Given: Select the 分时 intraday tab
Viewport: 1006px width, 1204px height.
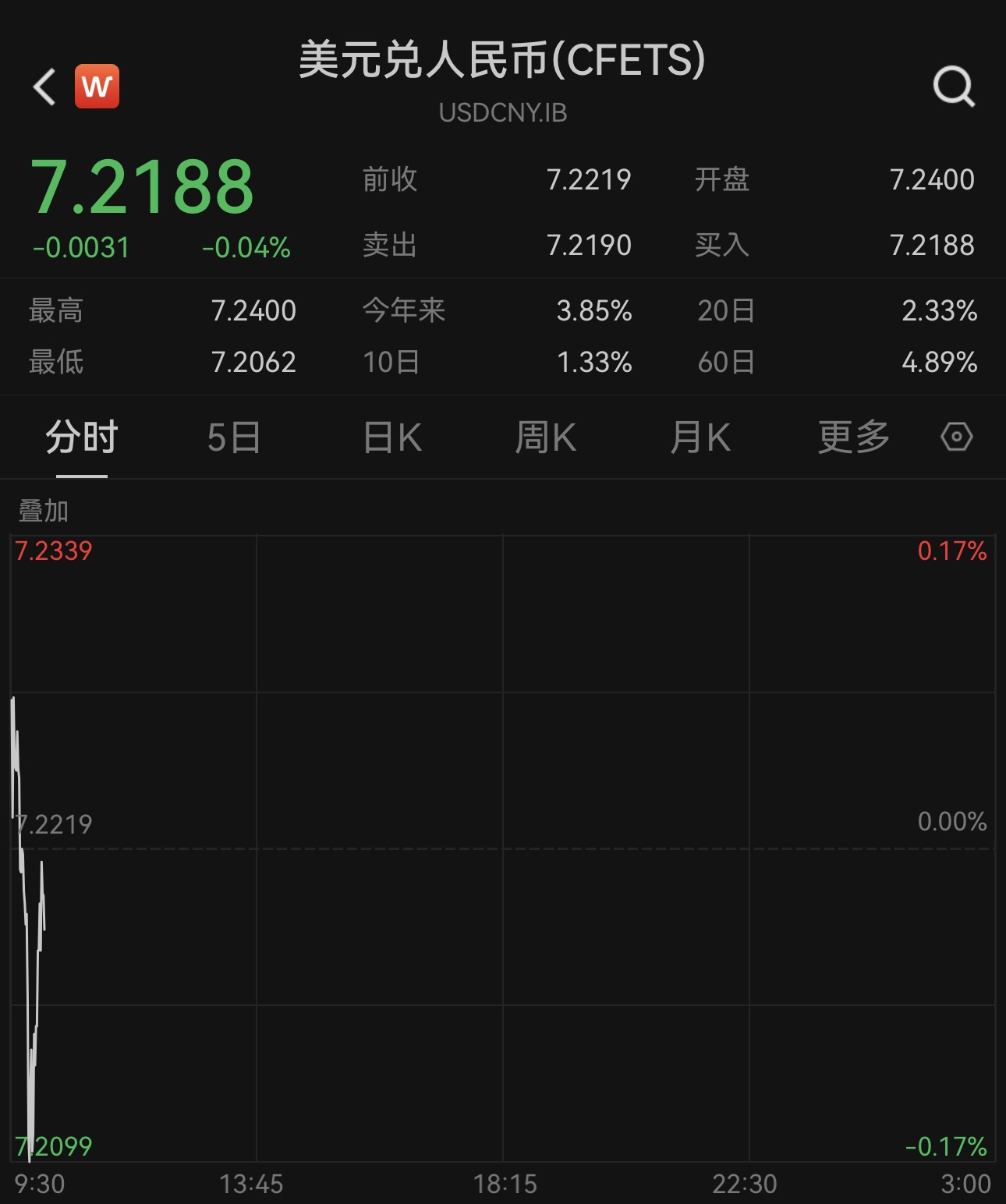Looking at the screenshot, I should point(81,437).
